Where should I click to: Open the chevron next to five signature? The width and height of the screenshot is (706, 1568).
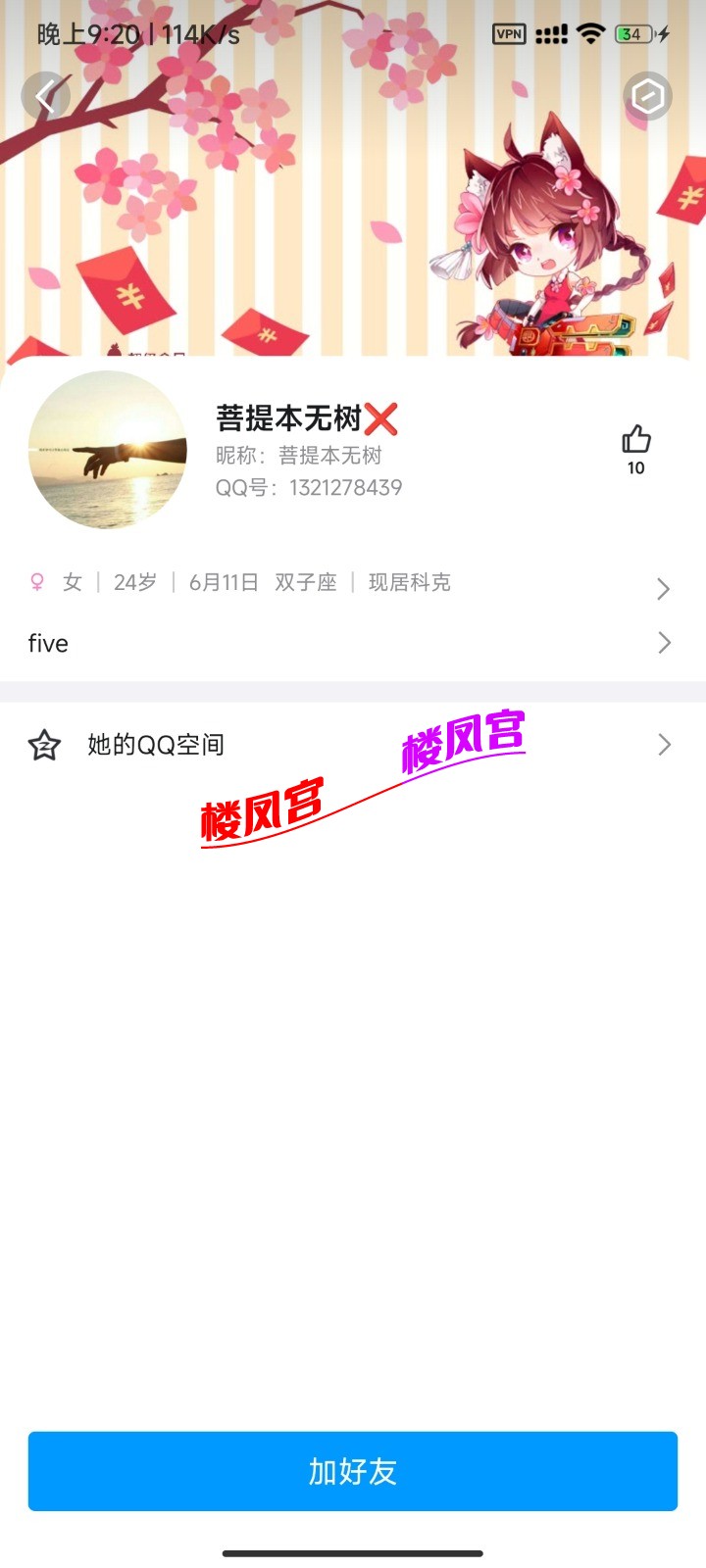[x=664, y=643]
